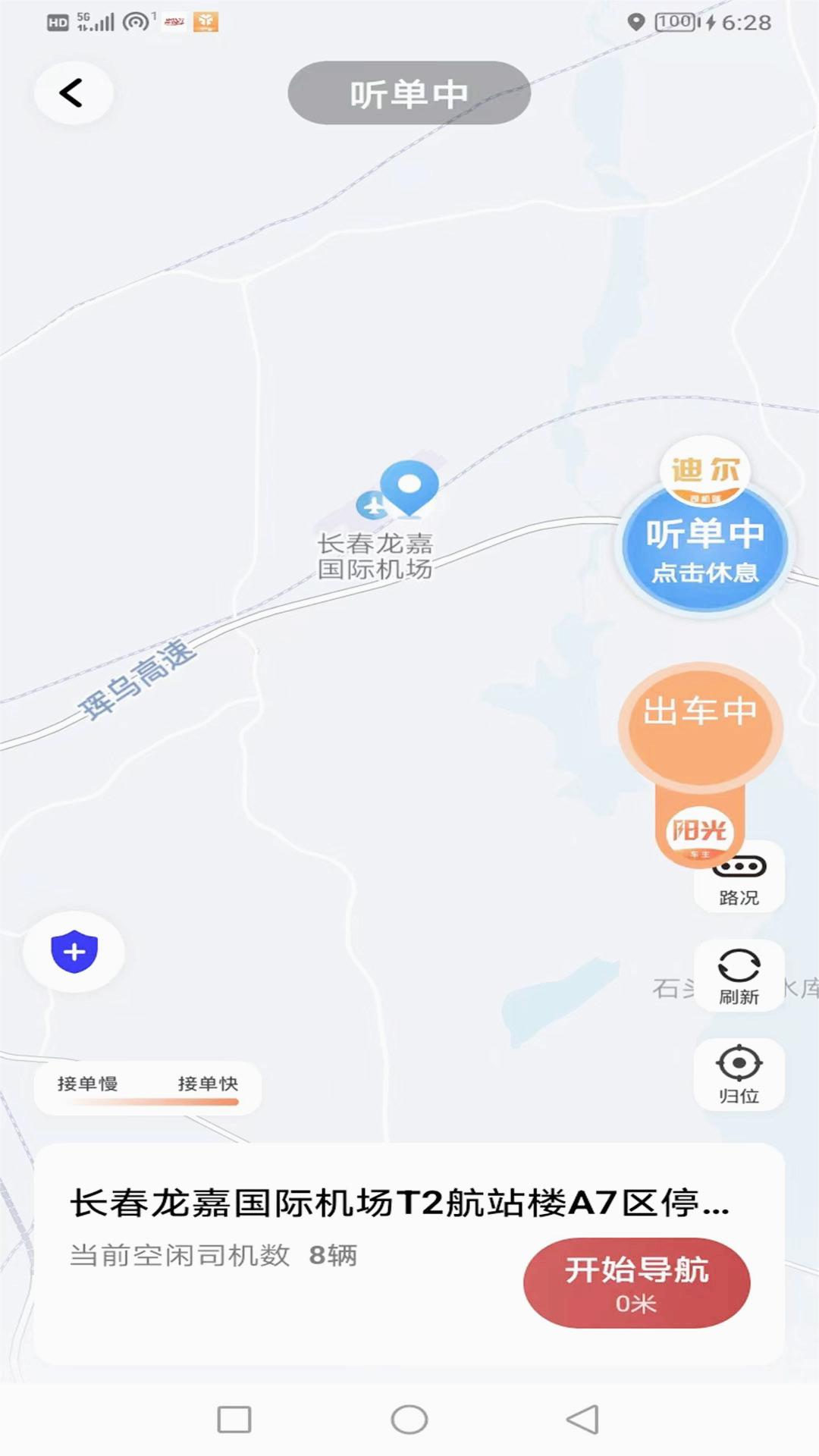Recenter the map with 归位
Image resolution: width=819 pixels, height=1456 pixels.
[x=739, y=1074]
